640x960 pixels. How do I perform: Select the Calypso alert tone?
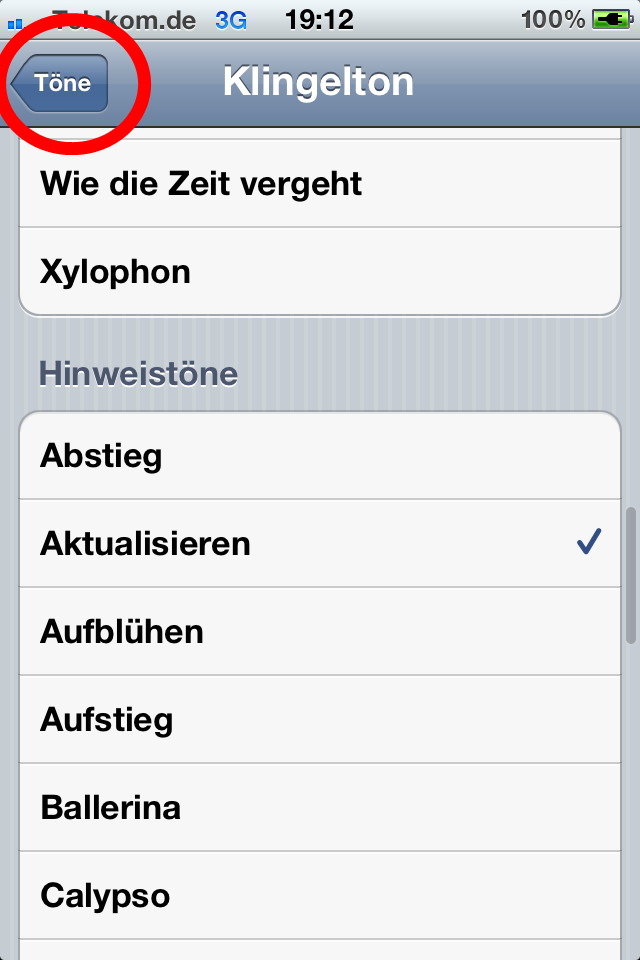320,895
